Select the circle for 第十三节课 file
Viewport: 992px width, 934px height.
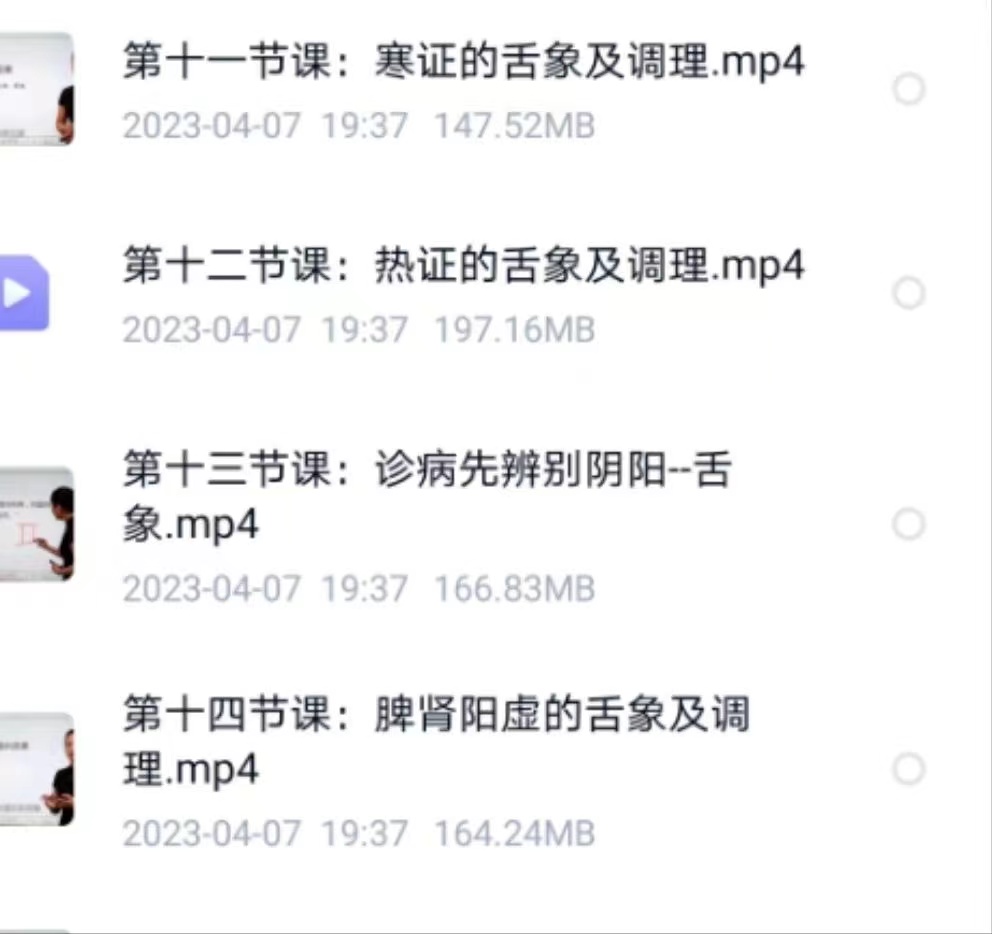[908, 524]
